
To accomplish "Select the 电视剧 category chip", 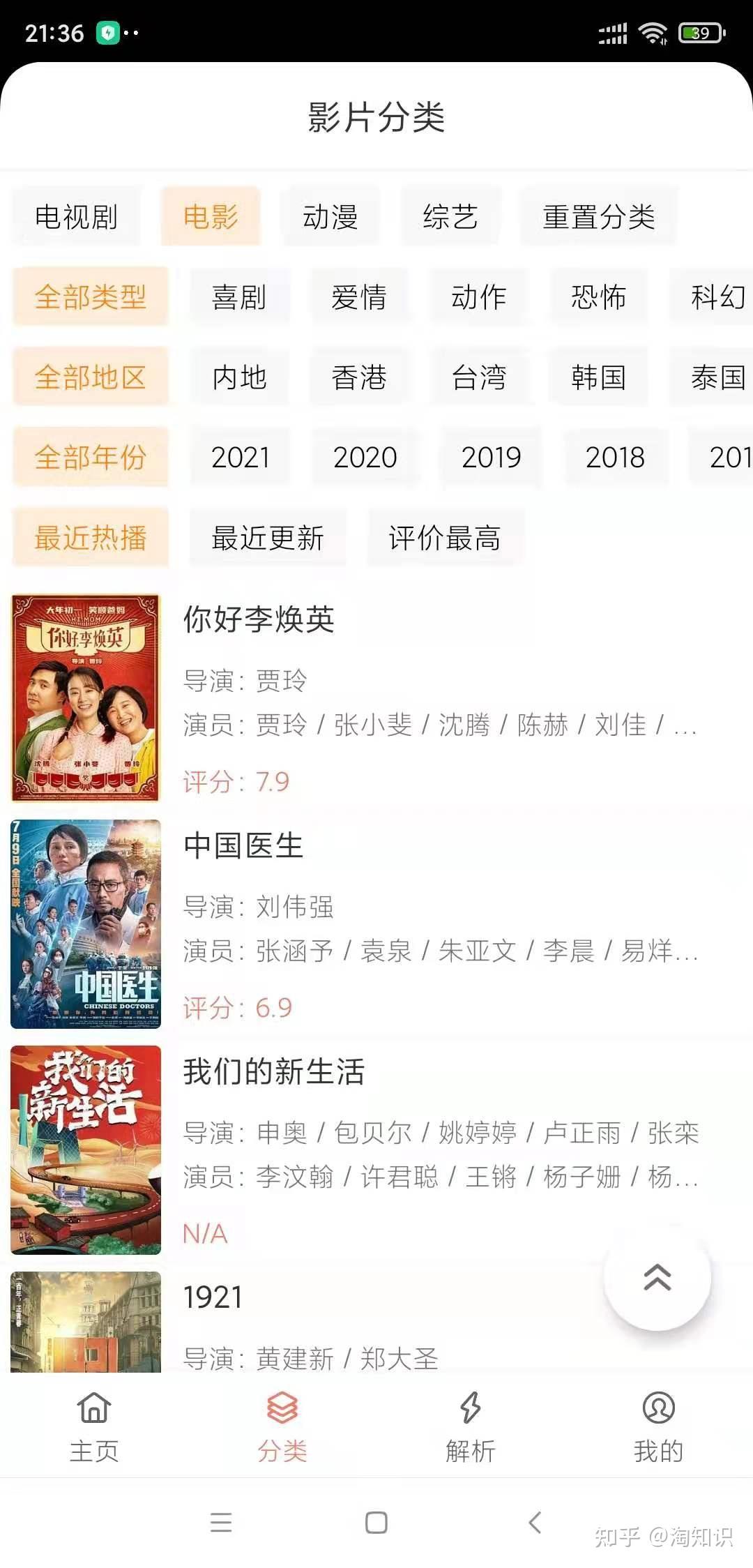I will coord(76,217).
